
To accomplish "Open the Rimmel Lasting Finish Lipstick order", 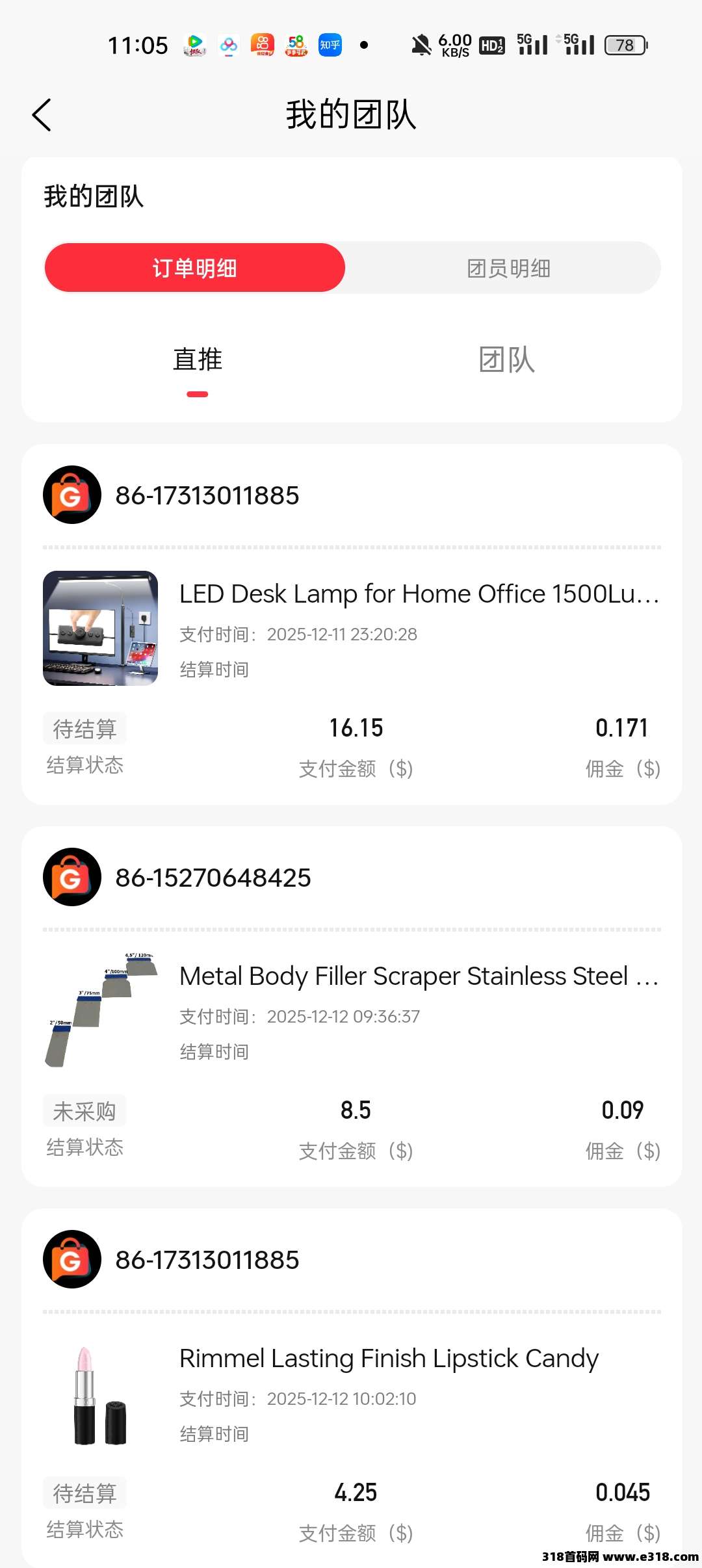I will pyautogui.click(x=389, y=1359).
